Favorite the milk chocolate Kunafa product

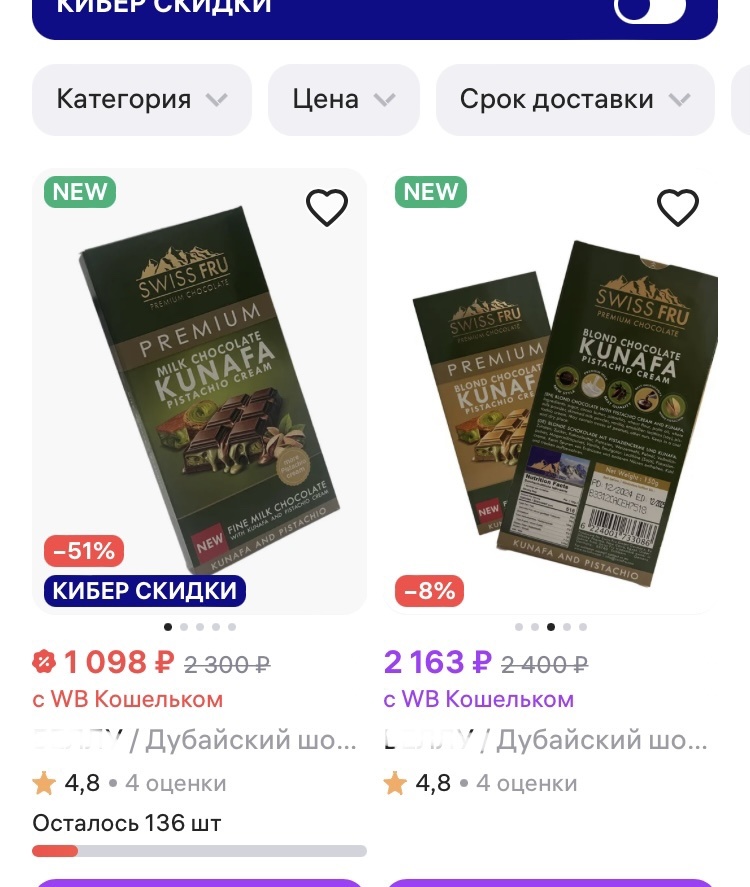[x=327, y=208]
